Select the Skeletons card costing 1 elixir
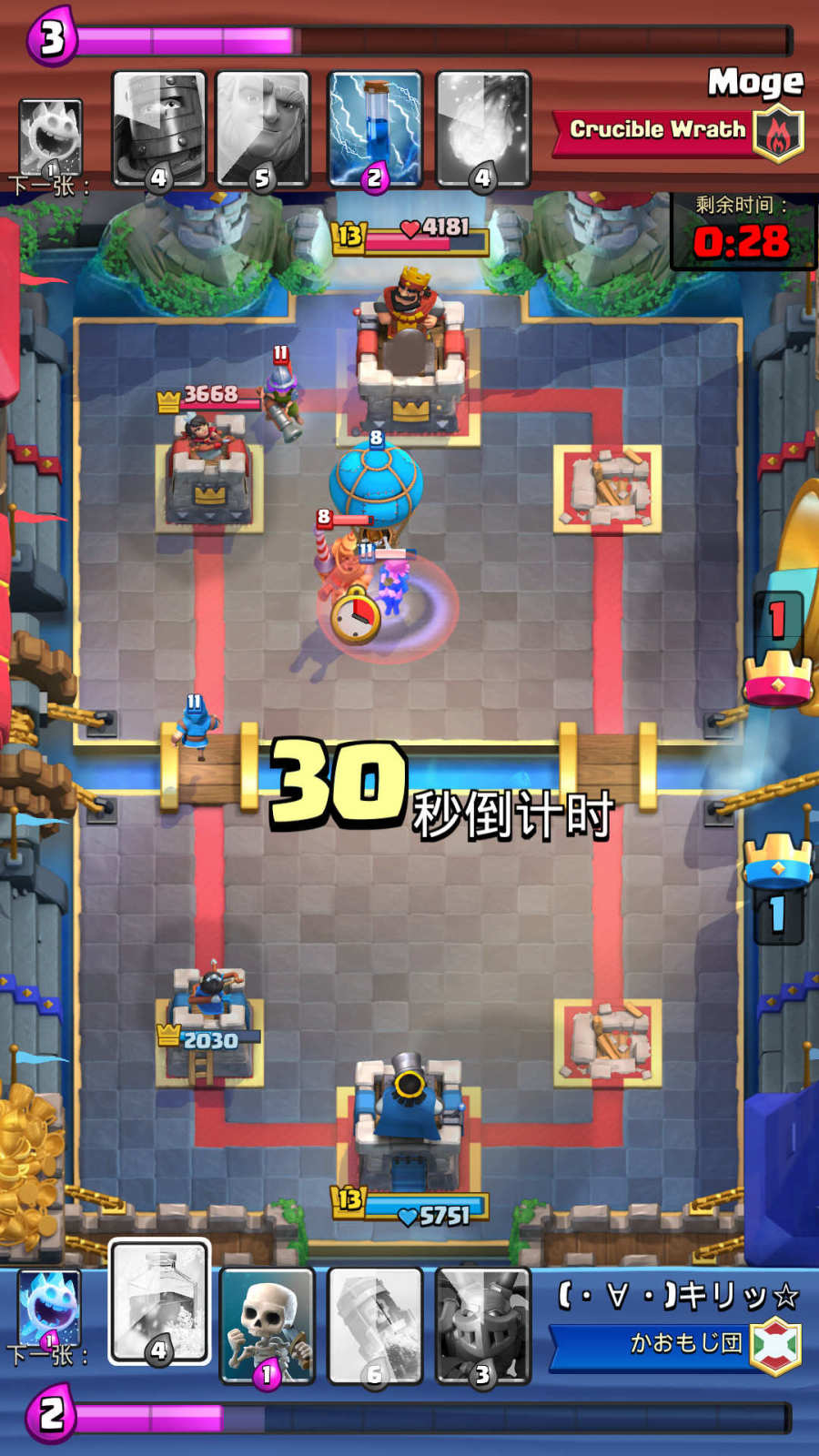 [x=267, y=1324]
